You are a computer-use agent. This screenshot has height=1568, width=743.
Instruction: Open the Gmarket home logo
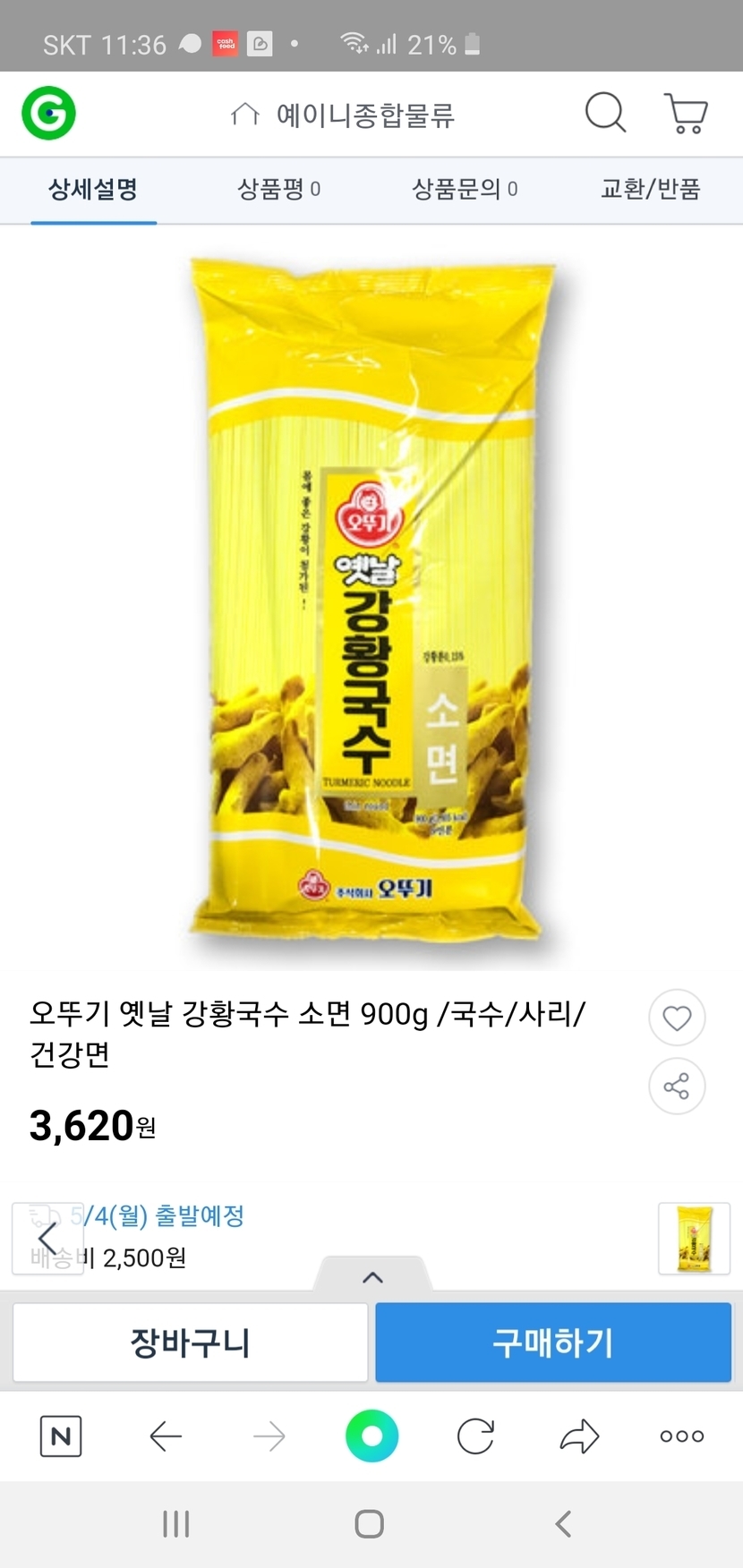[x=49, y=114]
